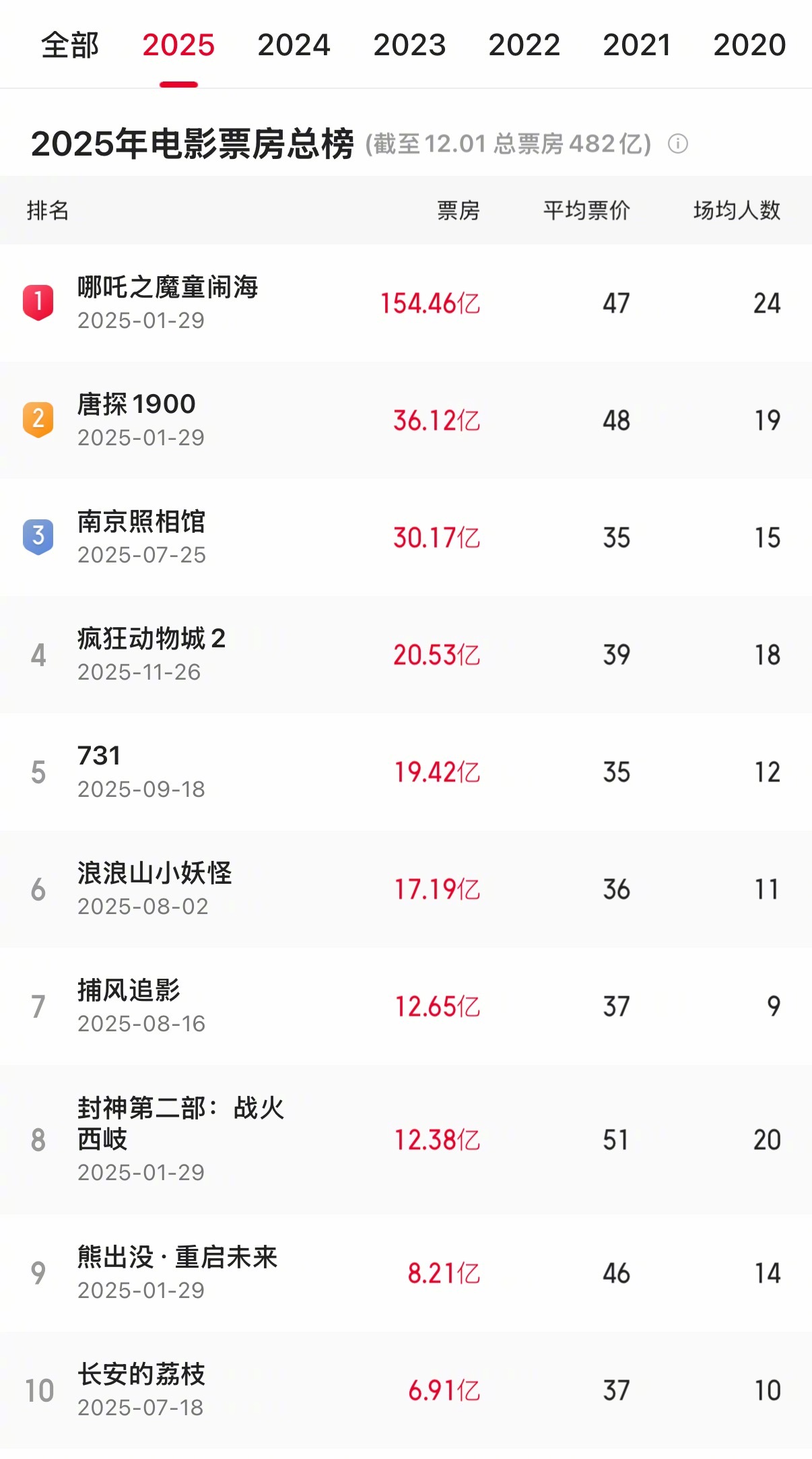Click the rank 5 number marker

(38, 772)
